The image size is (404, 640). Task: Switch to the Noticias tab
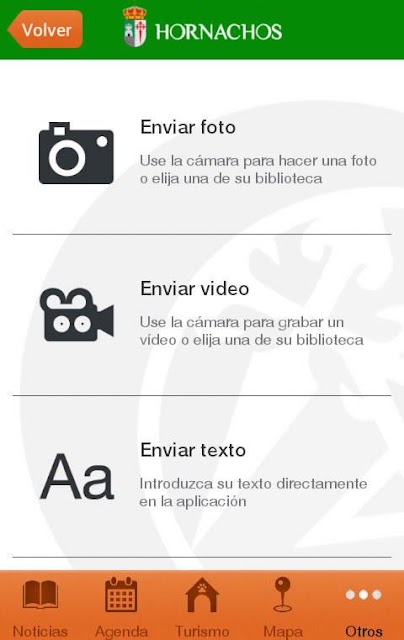pyautogui.click(x=40, y=606)
